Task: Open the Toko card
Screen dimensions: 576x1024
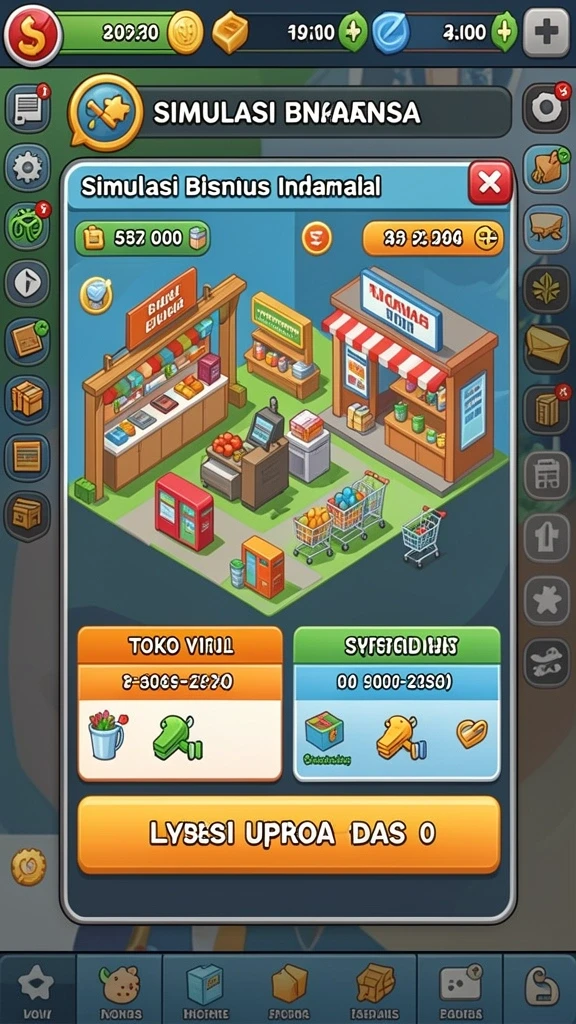Action: (180, 704)
